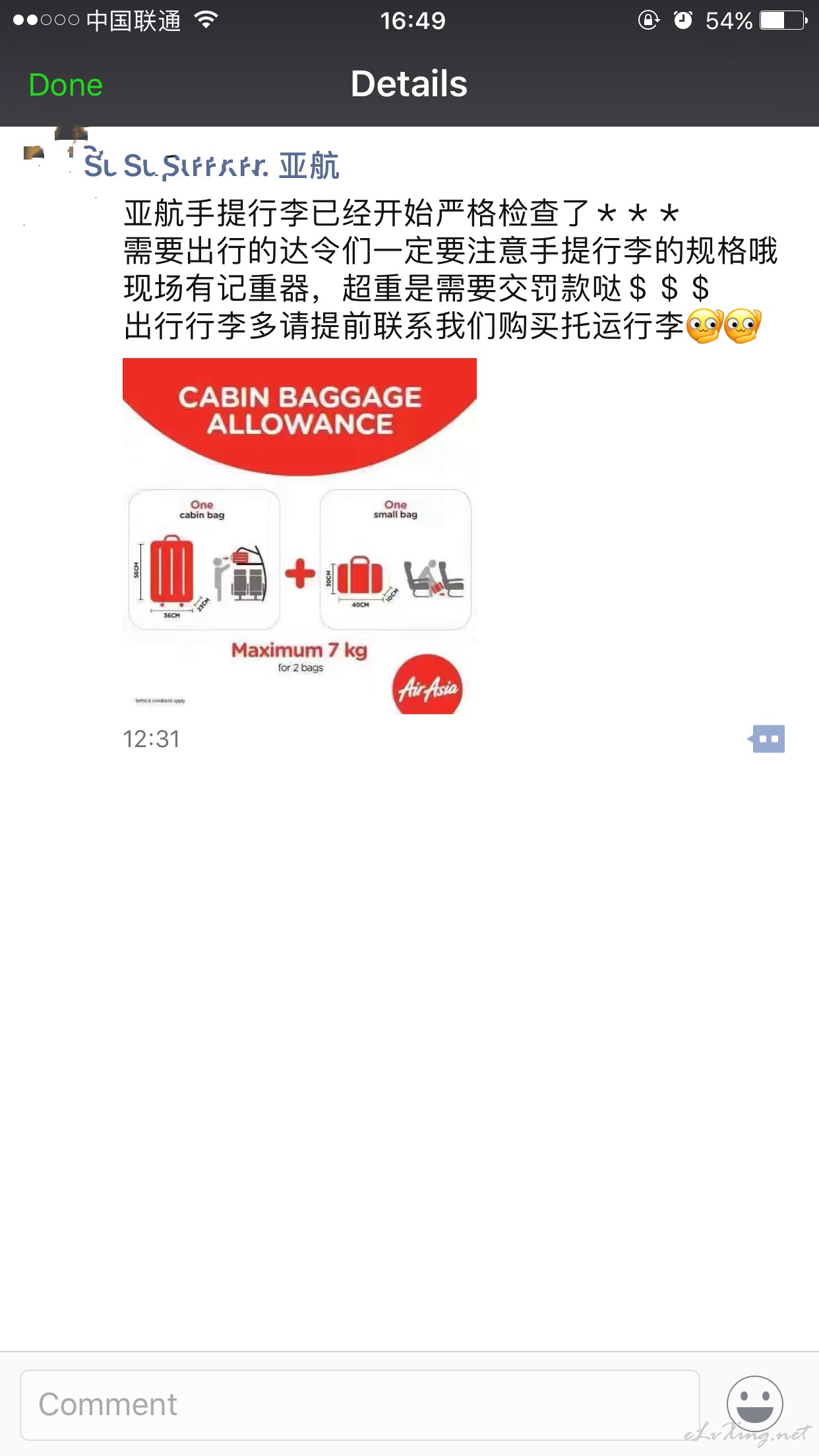819x1456 pixels.
Task: Open the cabin baggage allowance image
Action: click(x=299, y=536)
